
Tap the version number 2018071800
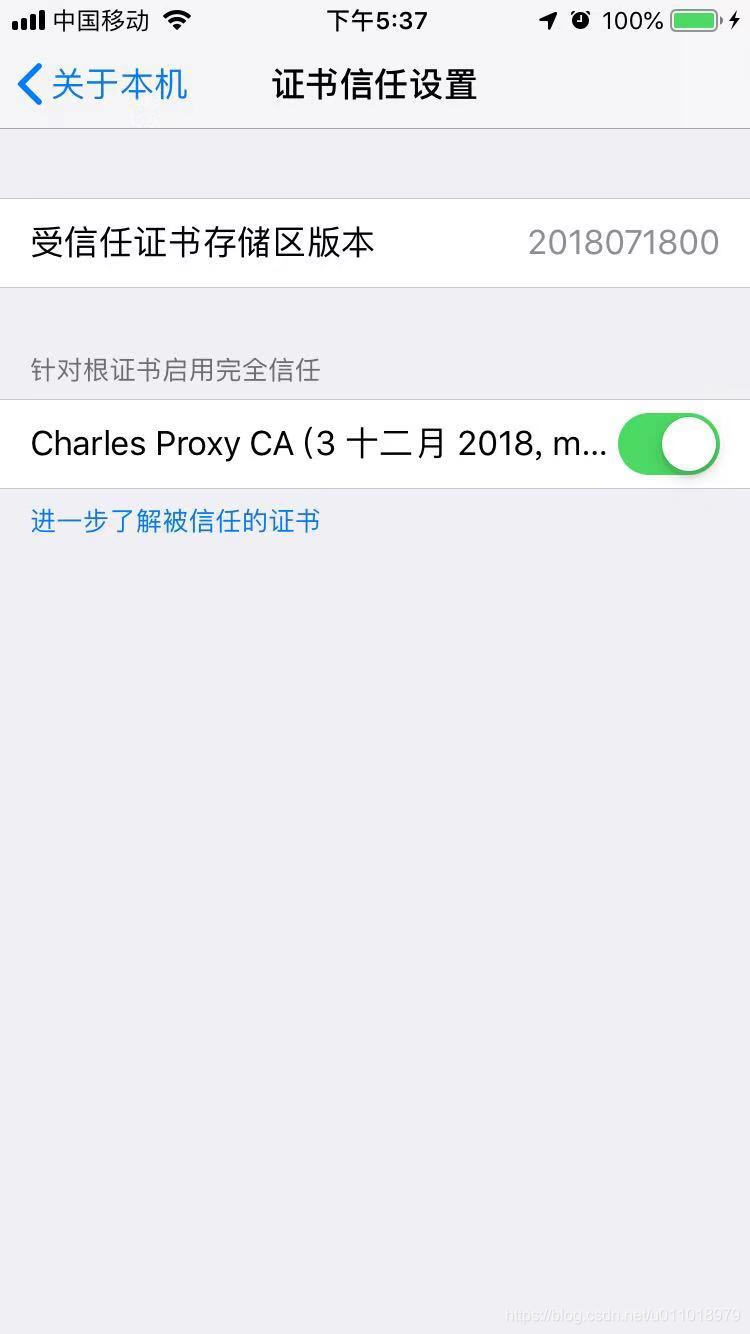pyautogui.click(x=623, y=242)
